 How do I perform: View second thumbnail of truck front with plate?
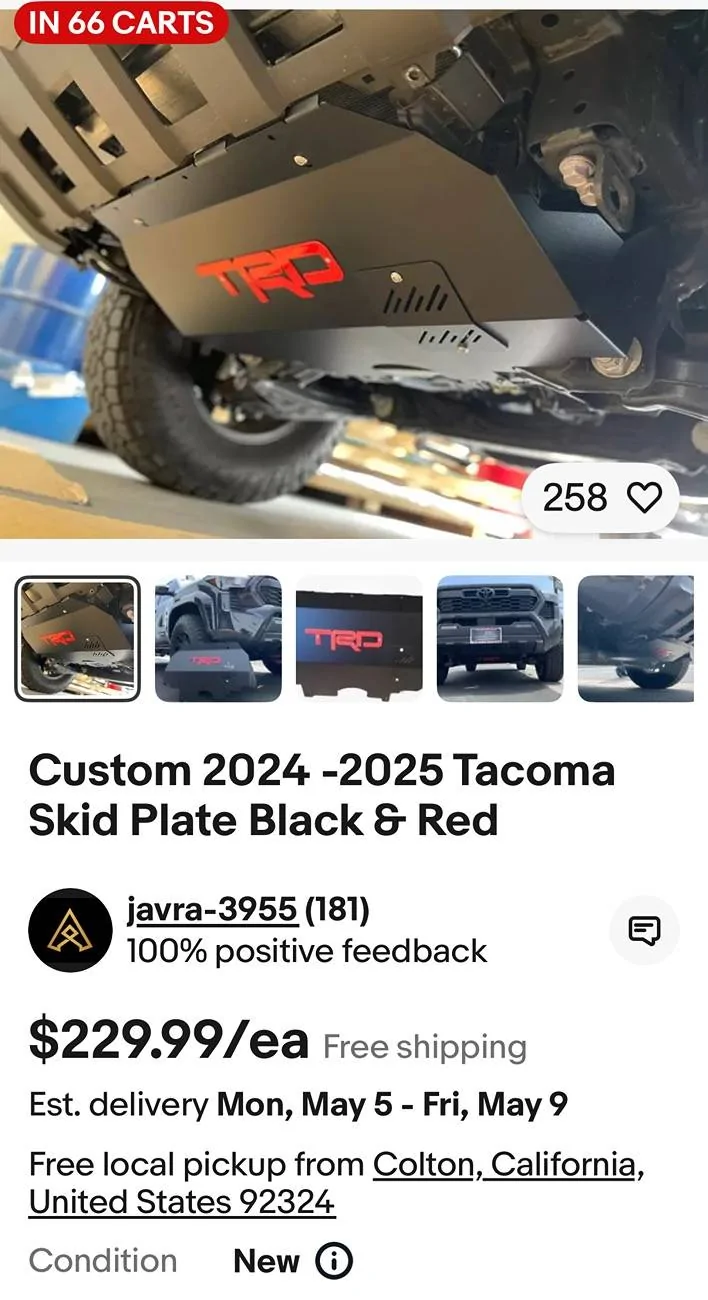218,638
